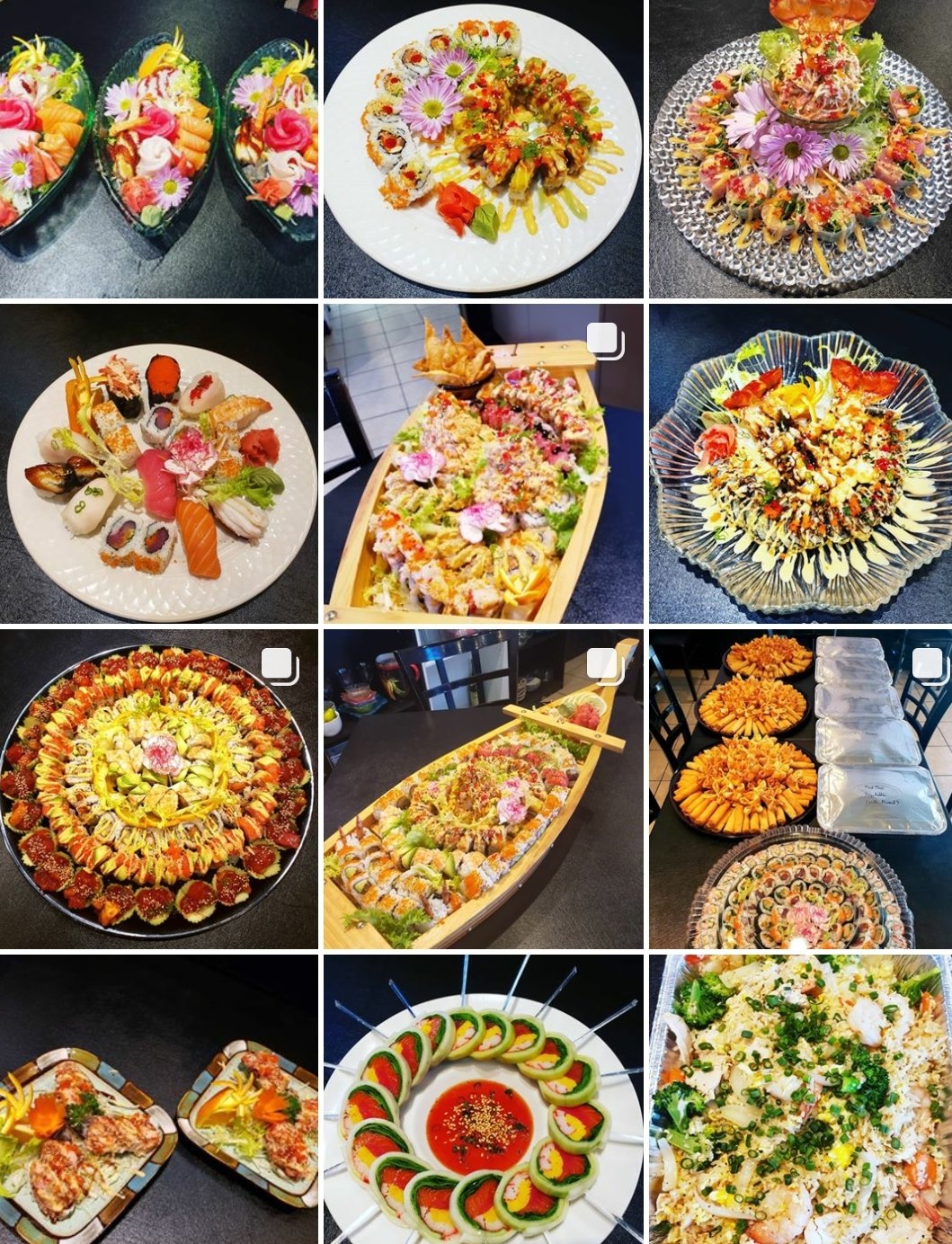The width and height of the screenshot is (952, 1244).
Task: Open the flower-shaped glass dish post
Action: click(x=800, y=464)
